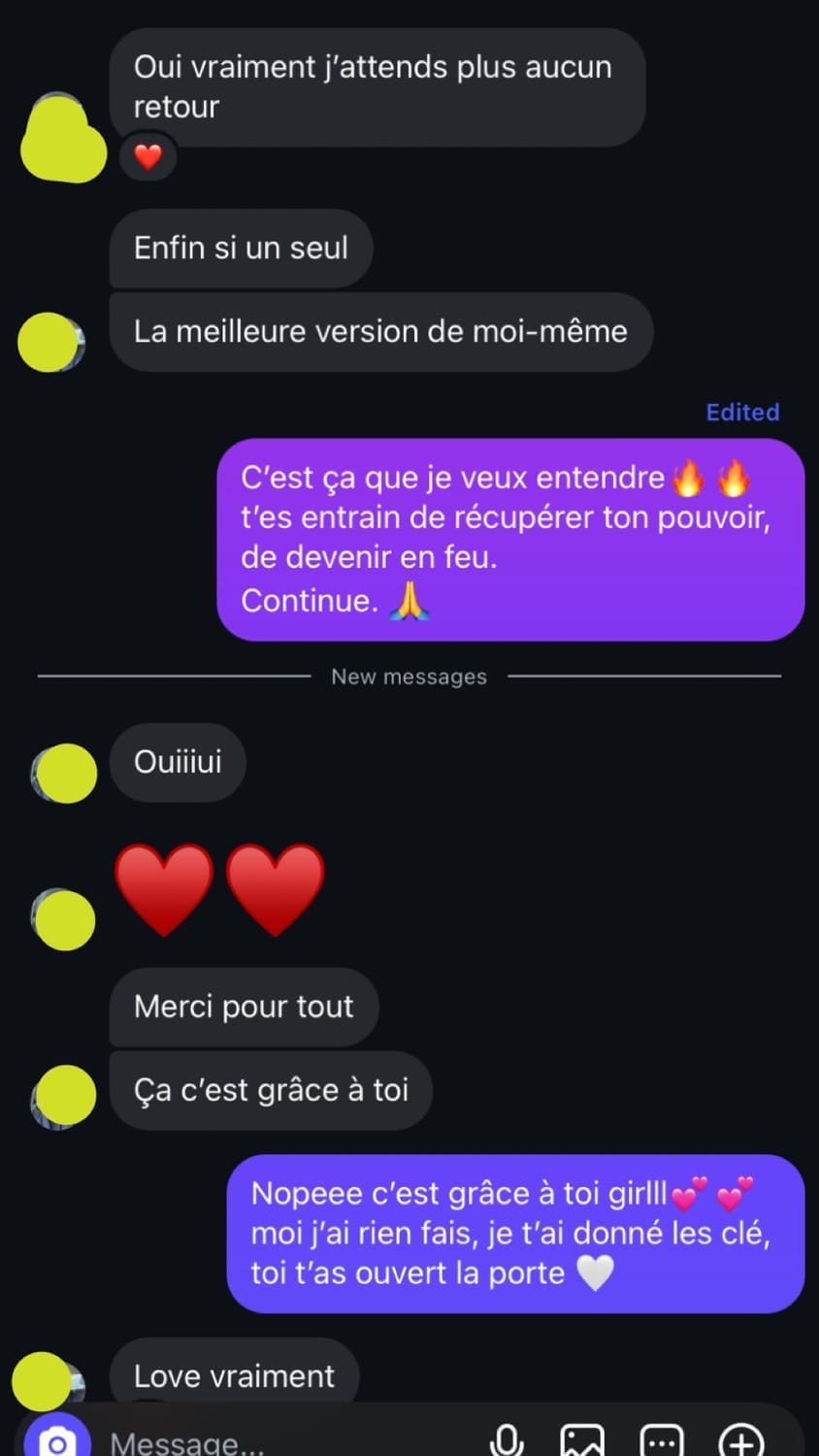Open the photo gallery picker icon
819x1456 pixels.
[582, 1440]
